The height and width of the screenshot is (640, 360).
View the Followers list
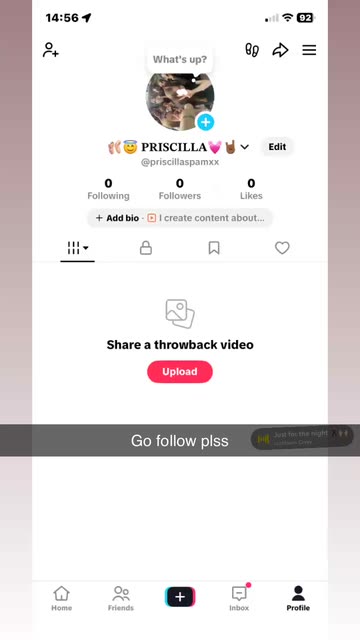point(180,189)
